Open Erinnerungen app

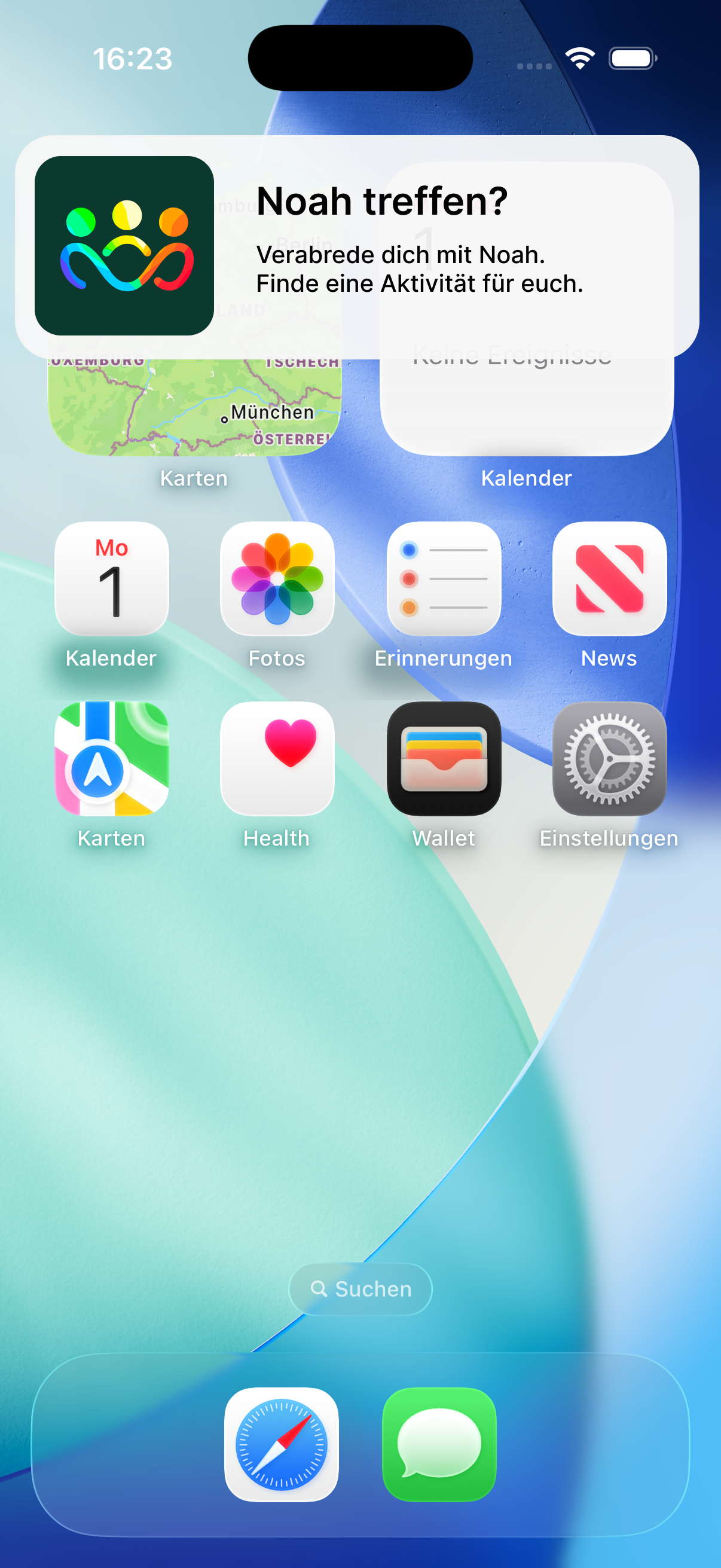click(x=444, y=579)
